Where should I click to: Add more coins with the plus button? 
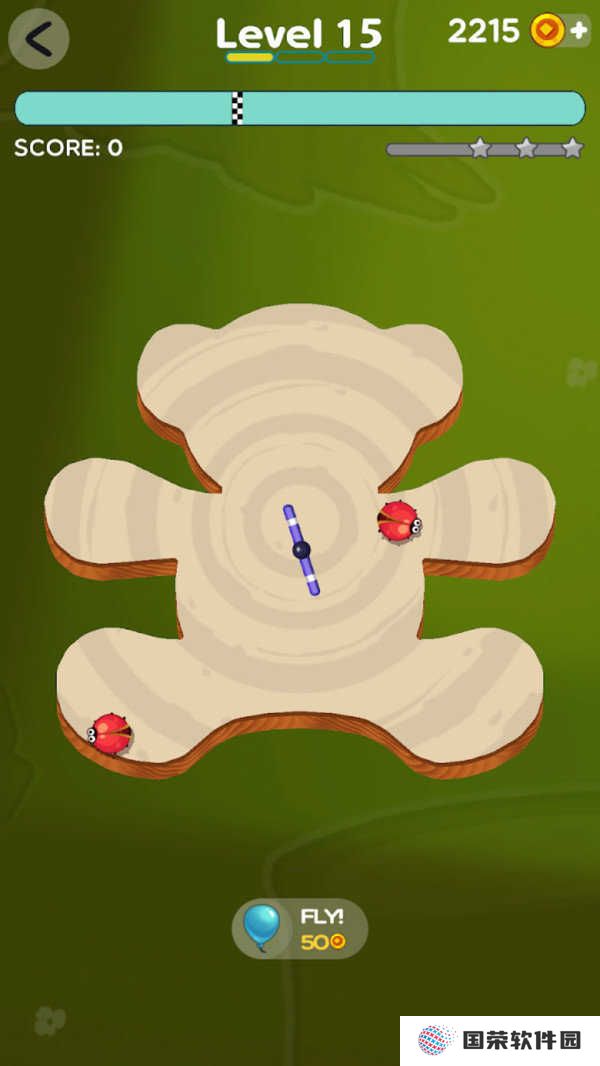(578, 31)
